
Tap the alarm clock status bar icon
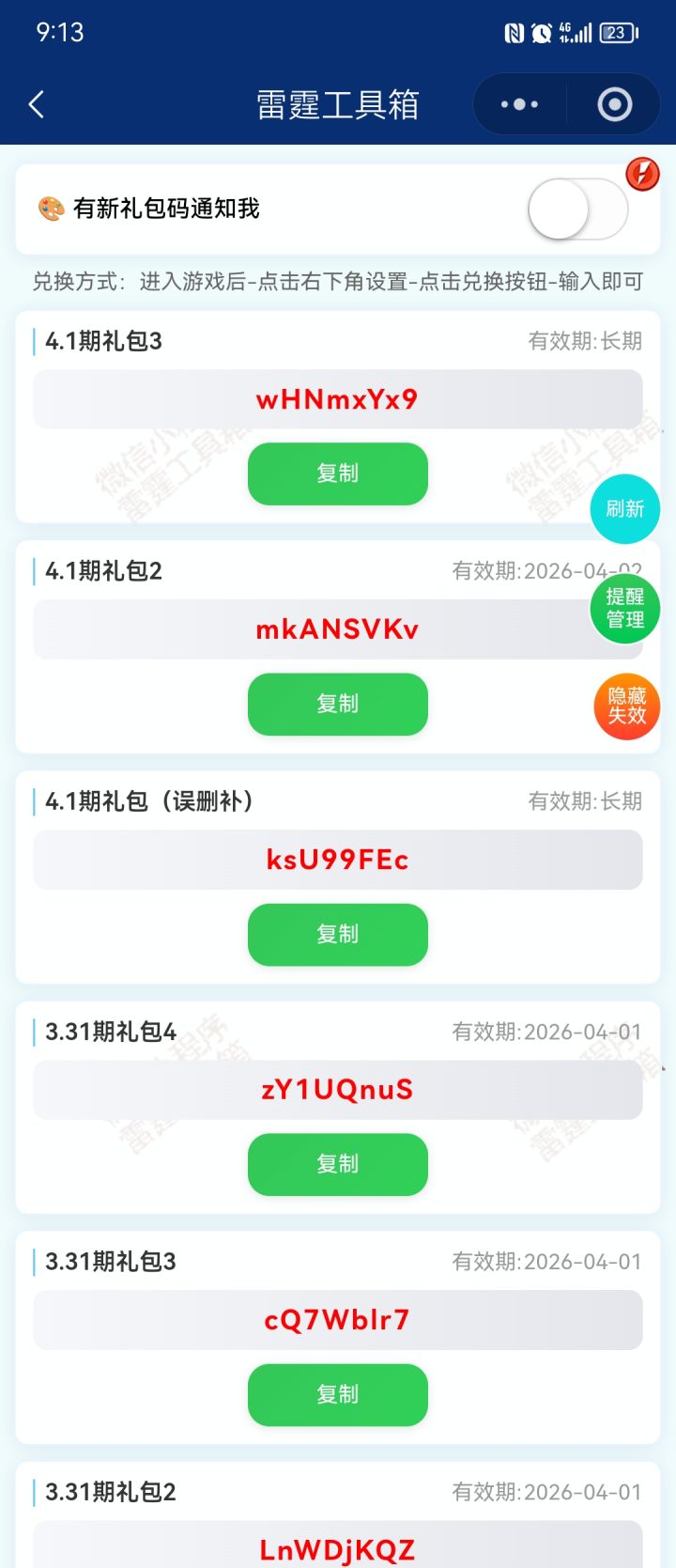tap(539, 31)
